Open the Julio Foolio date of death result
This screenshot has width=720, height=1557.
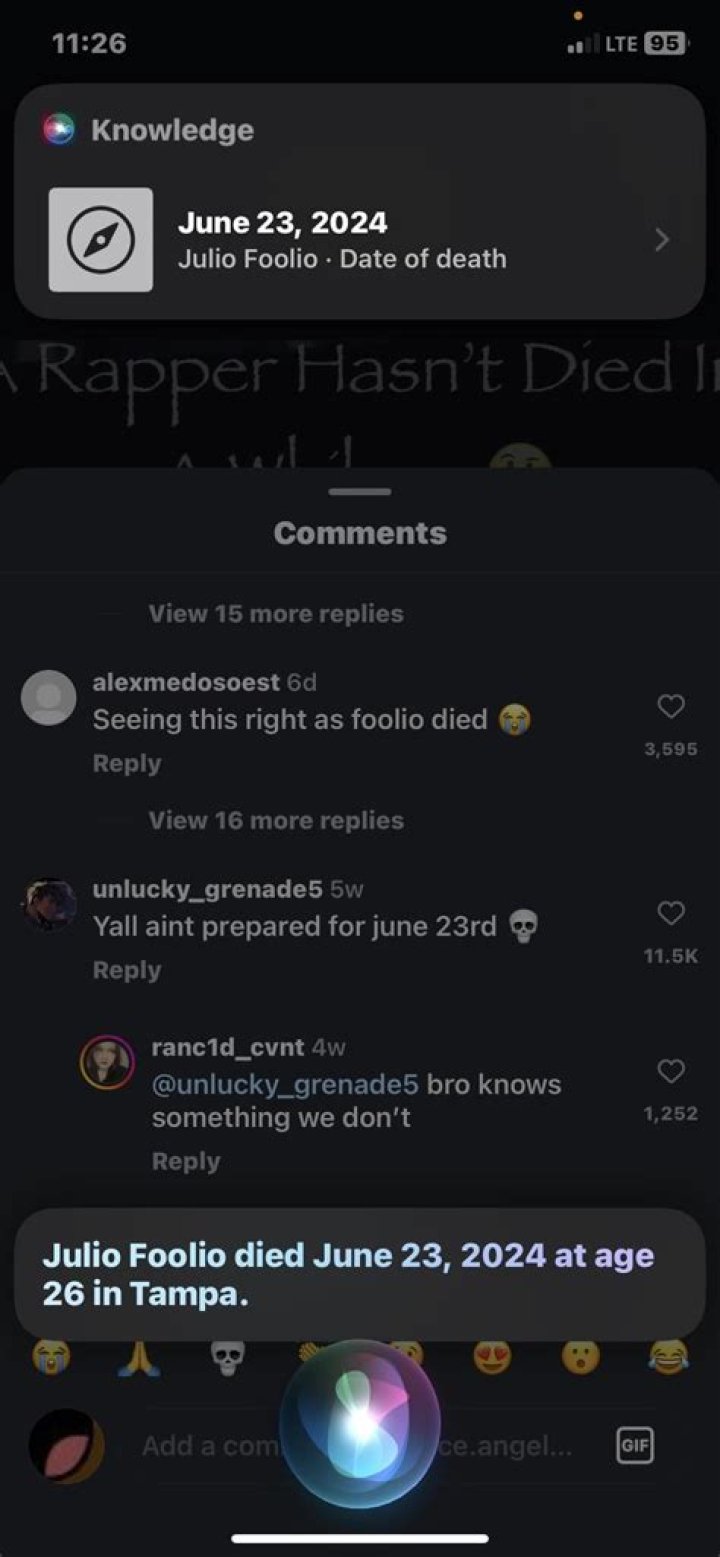click(360, 240)
